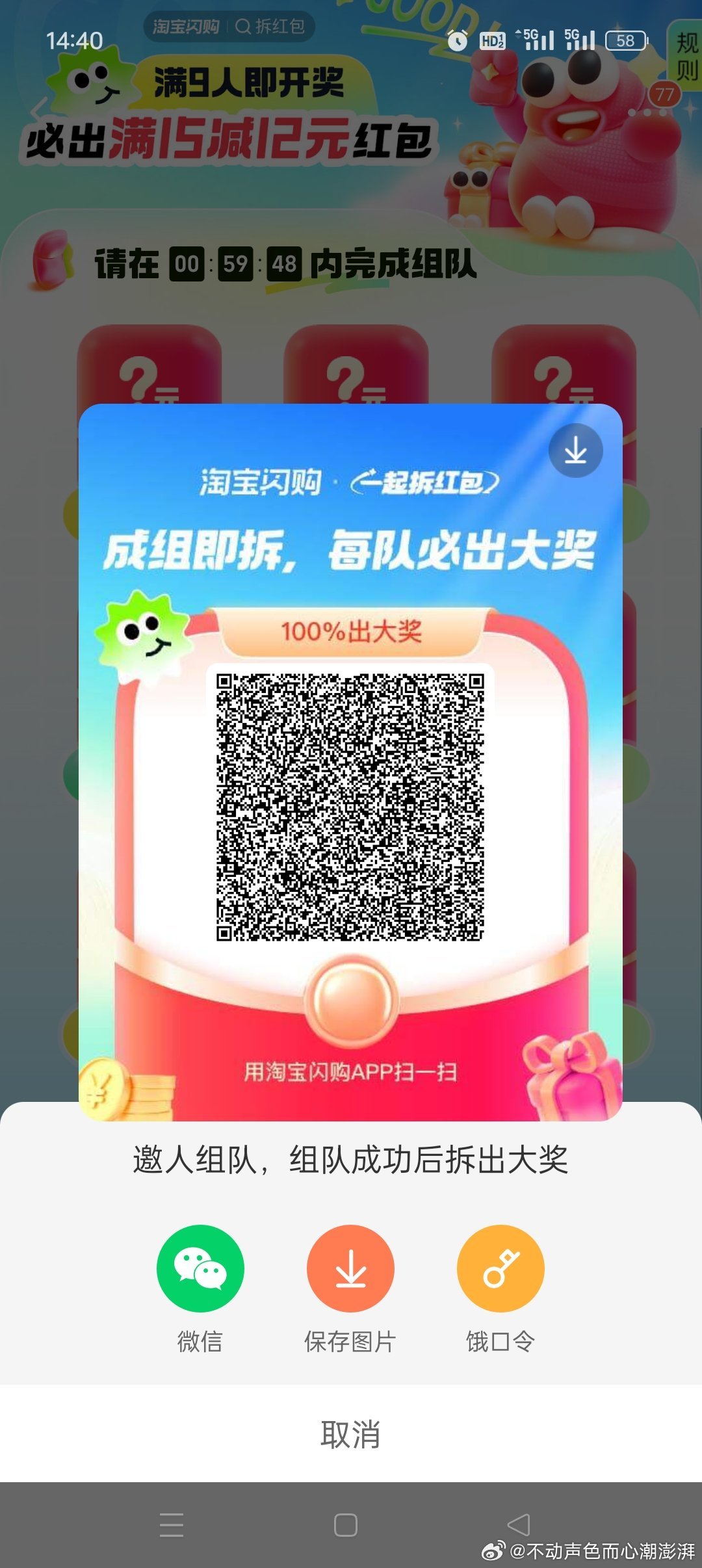Screen dimensions: 702x1568
Task: Share the invite via 微信
Action: [200, 1268]
